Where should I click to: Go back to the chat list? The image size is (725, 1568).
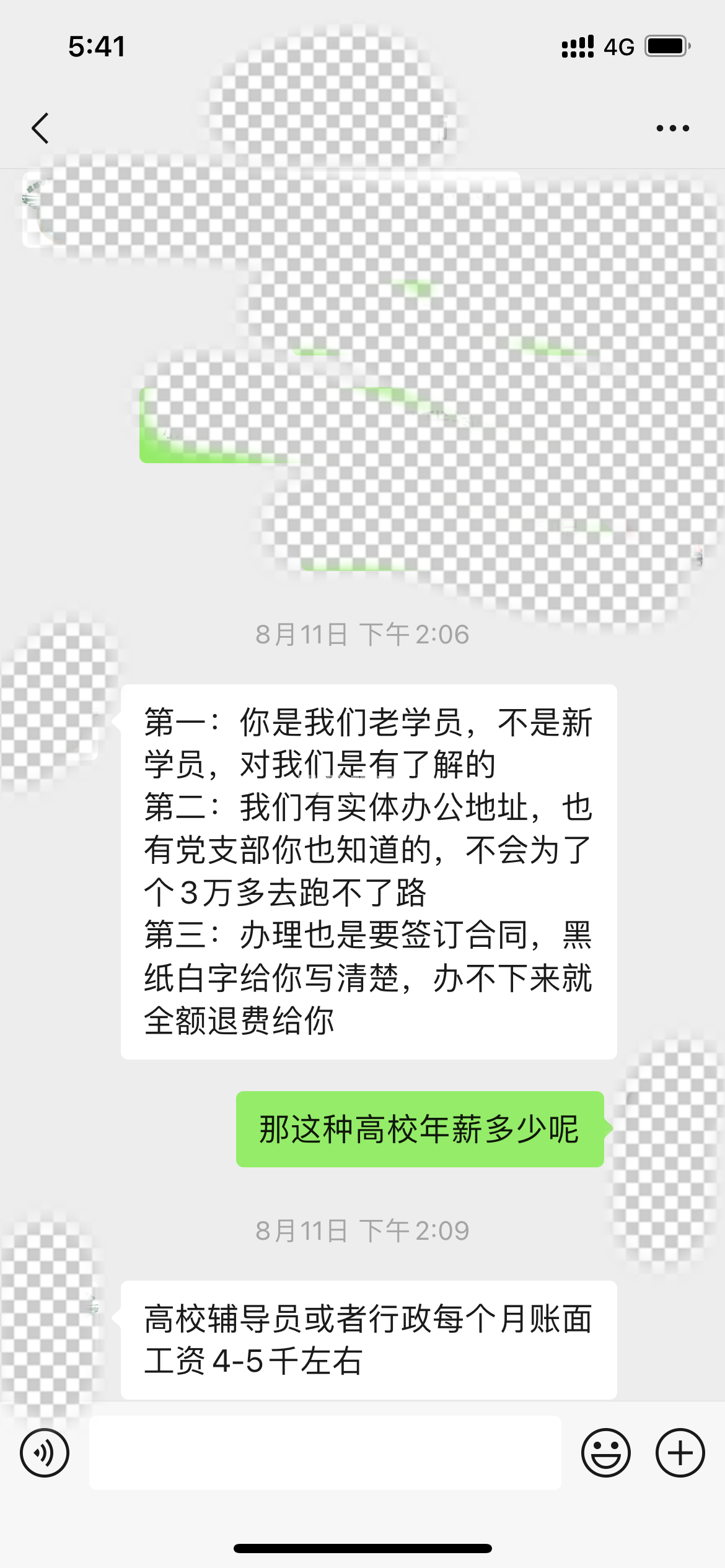[41, 128]
